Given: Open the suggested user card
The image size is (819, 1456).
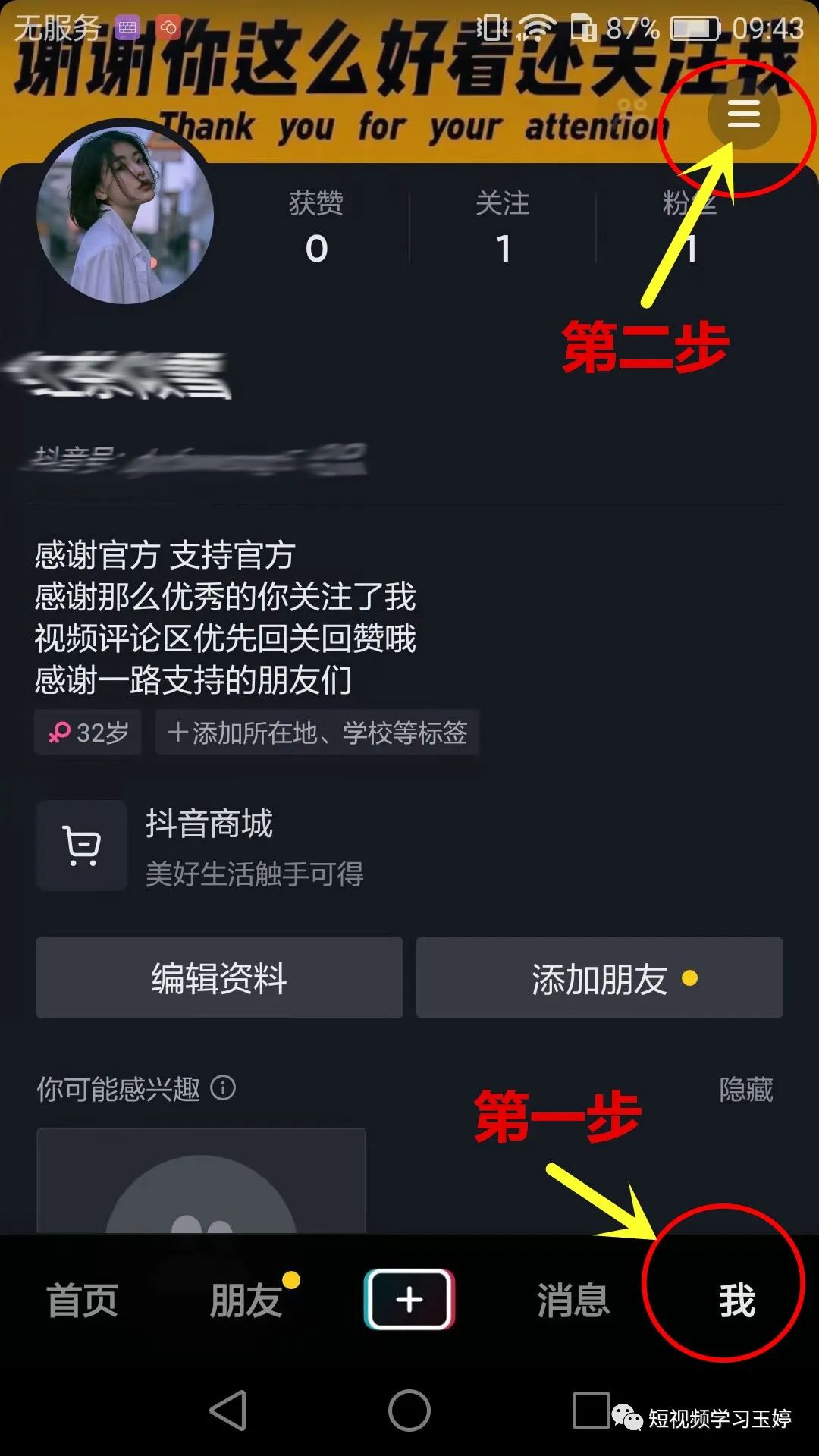Looking at the screenshot, I should pyautogui.click(x=201, y=1181).
